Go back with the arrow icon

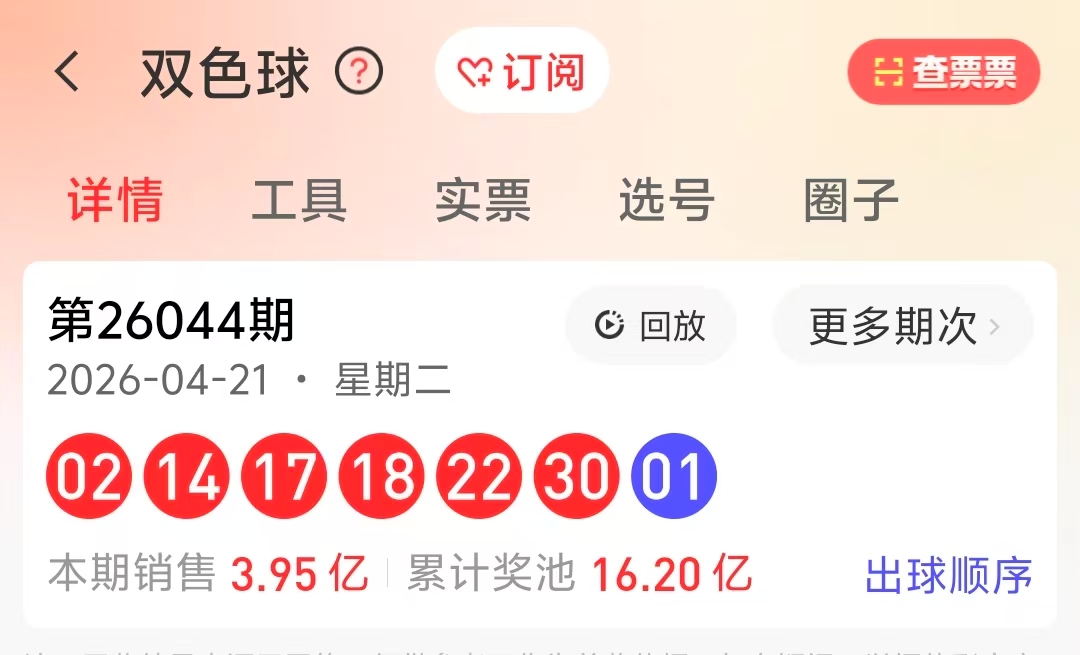(67, 73)
